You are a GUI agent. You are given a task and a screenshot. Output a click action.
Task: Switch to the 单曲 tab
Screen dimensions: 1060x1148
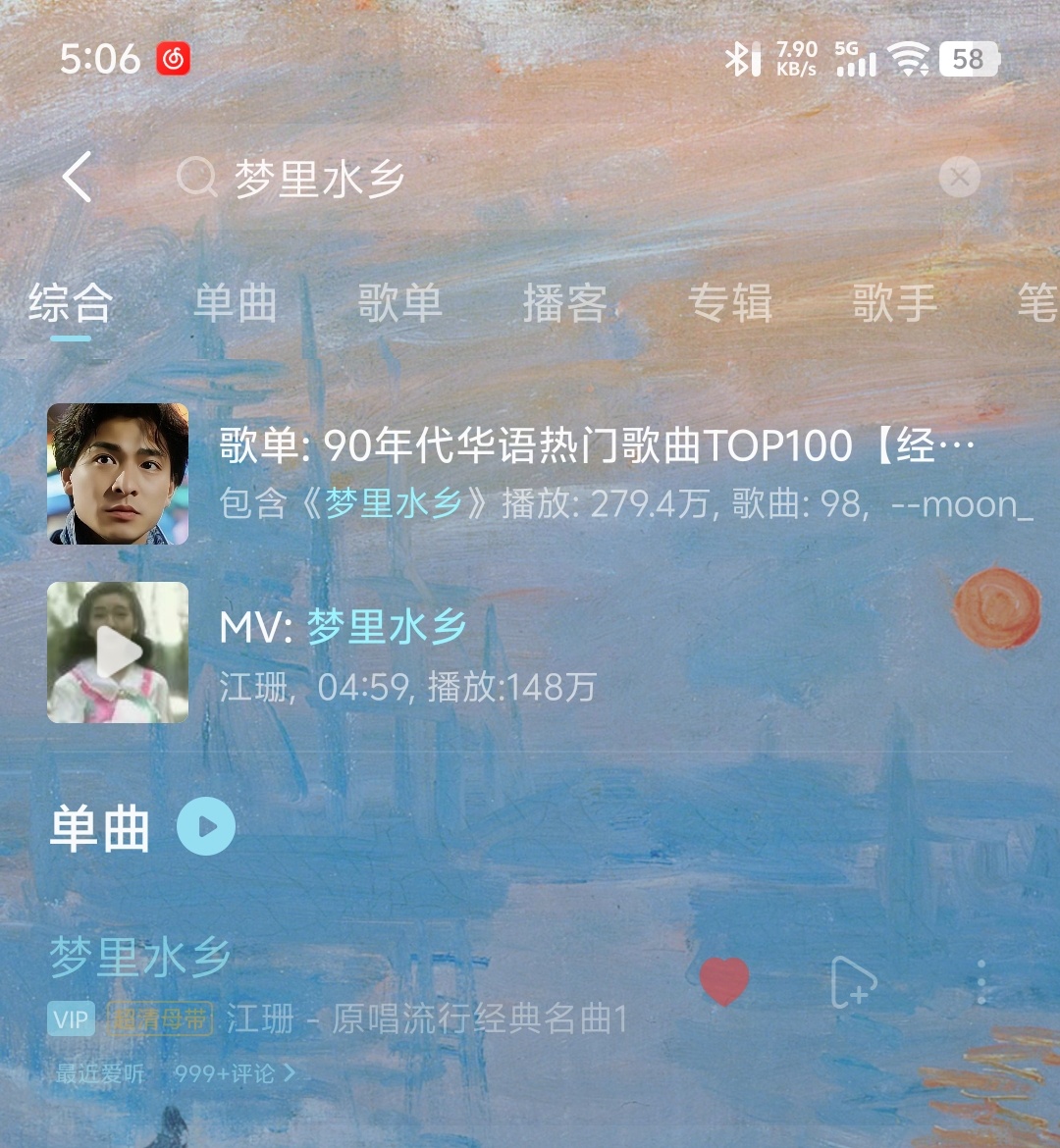pyautogui.click(x=236, y=303)
